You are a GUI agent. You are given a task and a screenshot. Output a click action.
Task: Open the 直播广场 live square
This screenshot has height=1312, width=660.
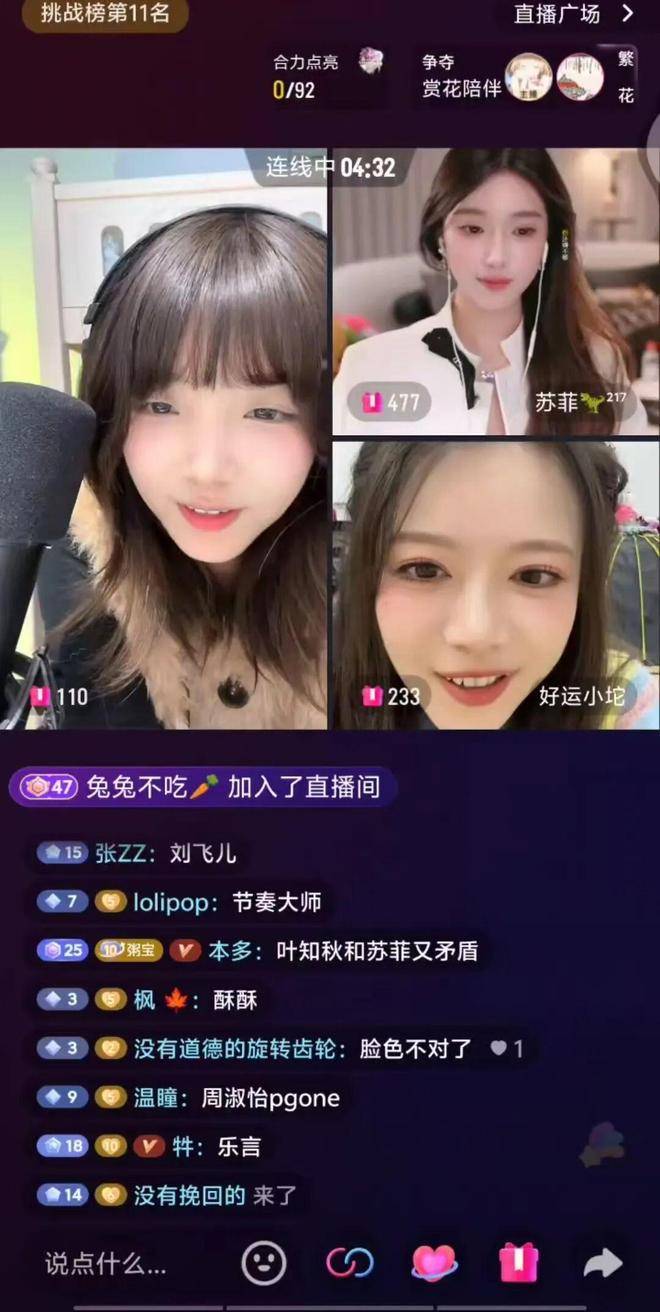tap(573, 14)
